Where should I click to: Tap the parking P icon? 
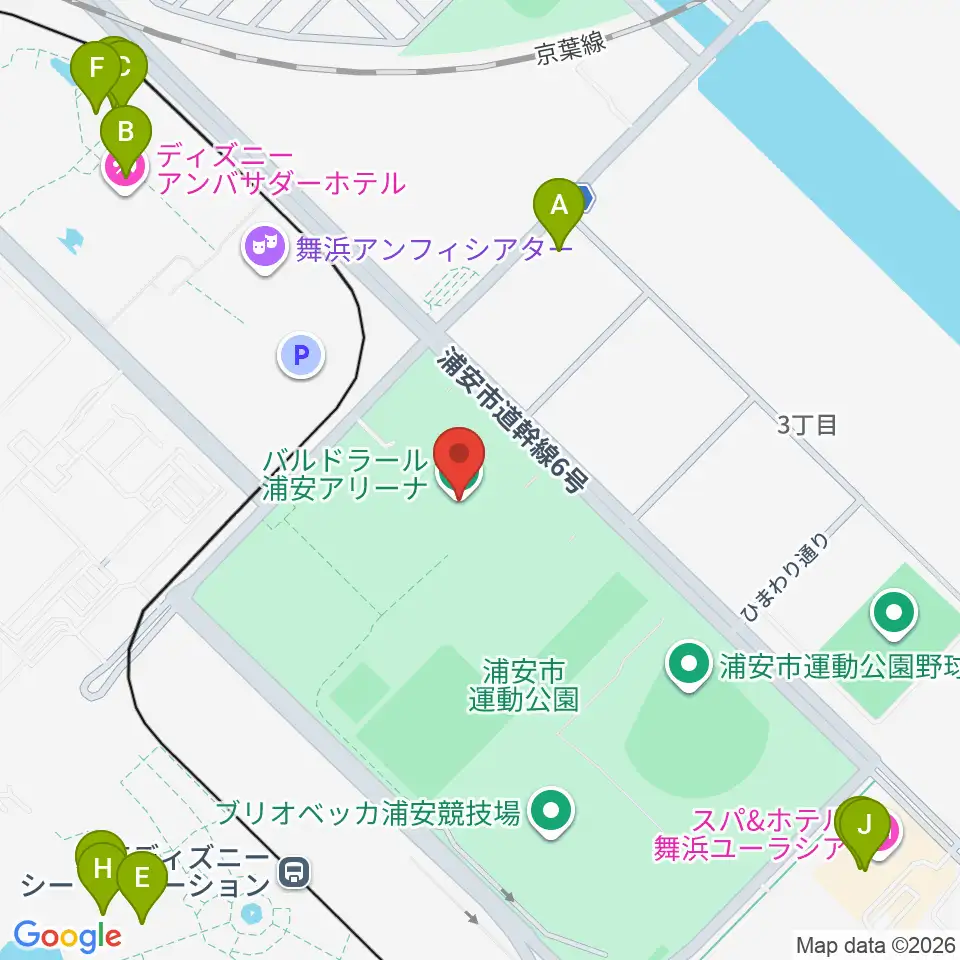301,355
